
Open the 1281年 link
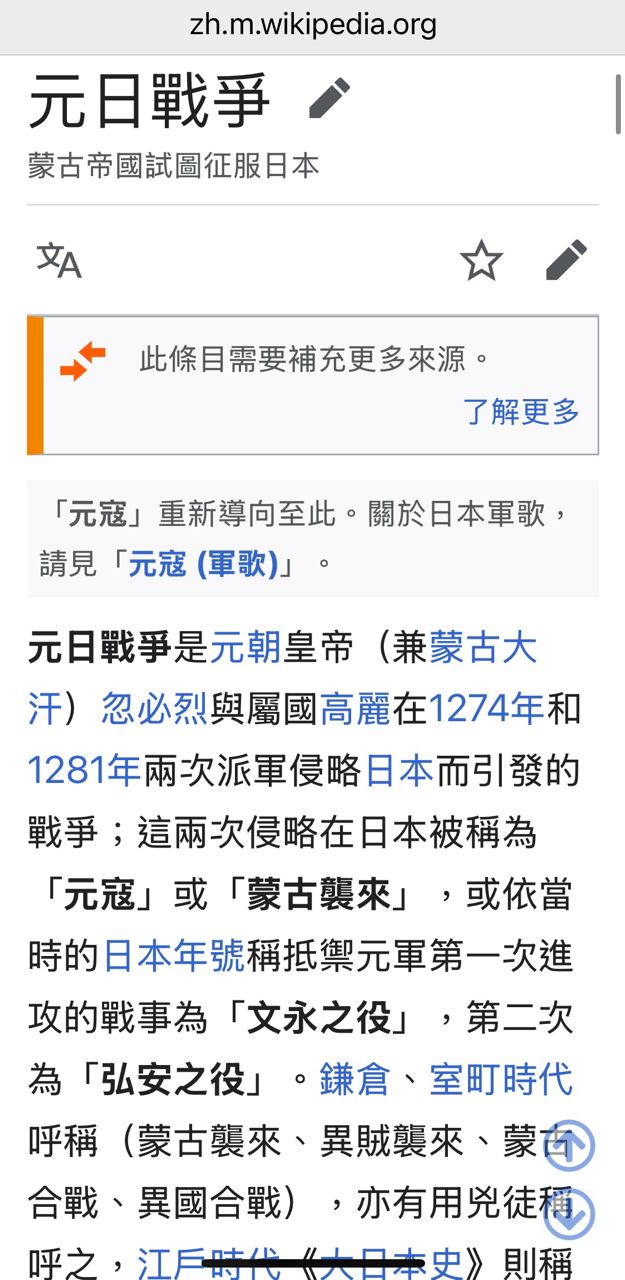coord(84,771)
